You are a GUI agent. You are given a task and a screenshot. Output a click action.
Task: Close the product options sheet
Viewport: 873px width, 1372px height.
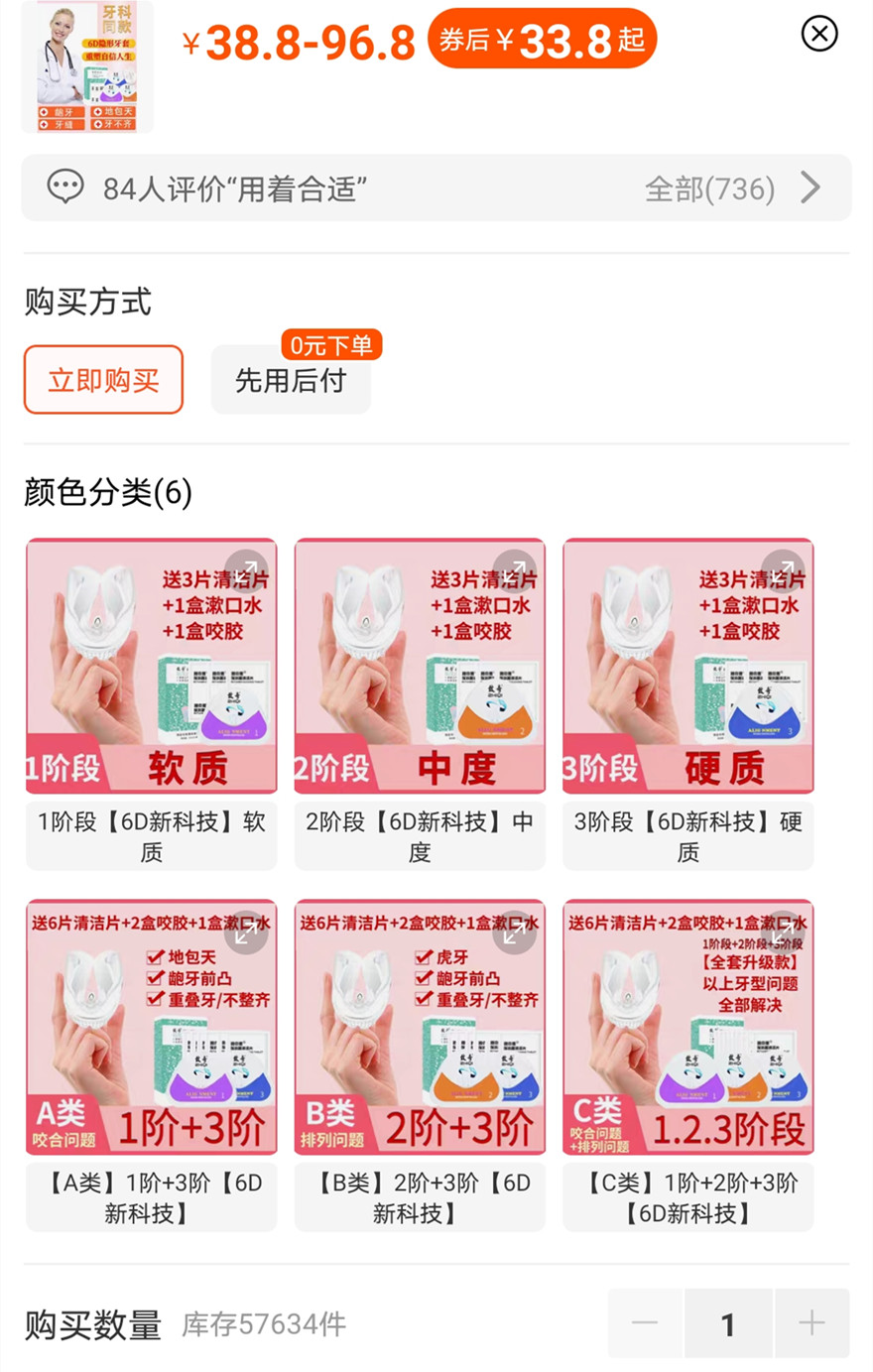pos(819,35)
